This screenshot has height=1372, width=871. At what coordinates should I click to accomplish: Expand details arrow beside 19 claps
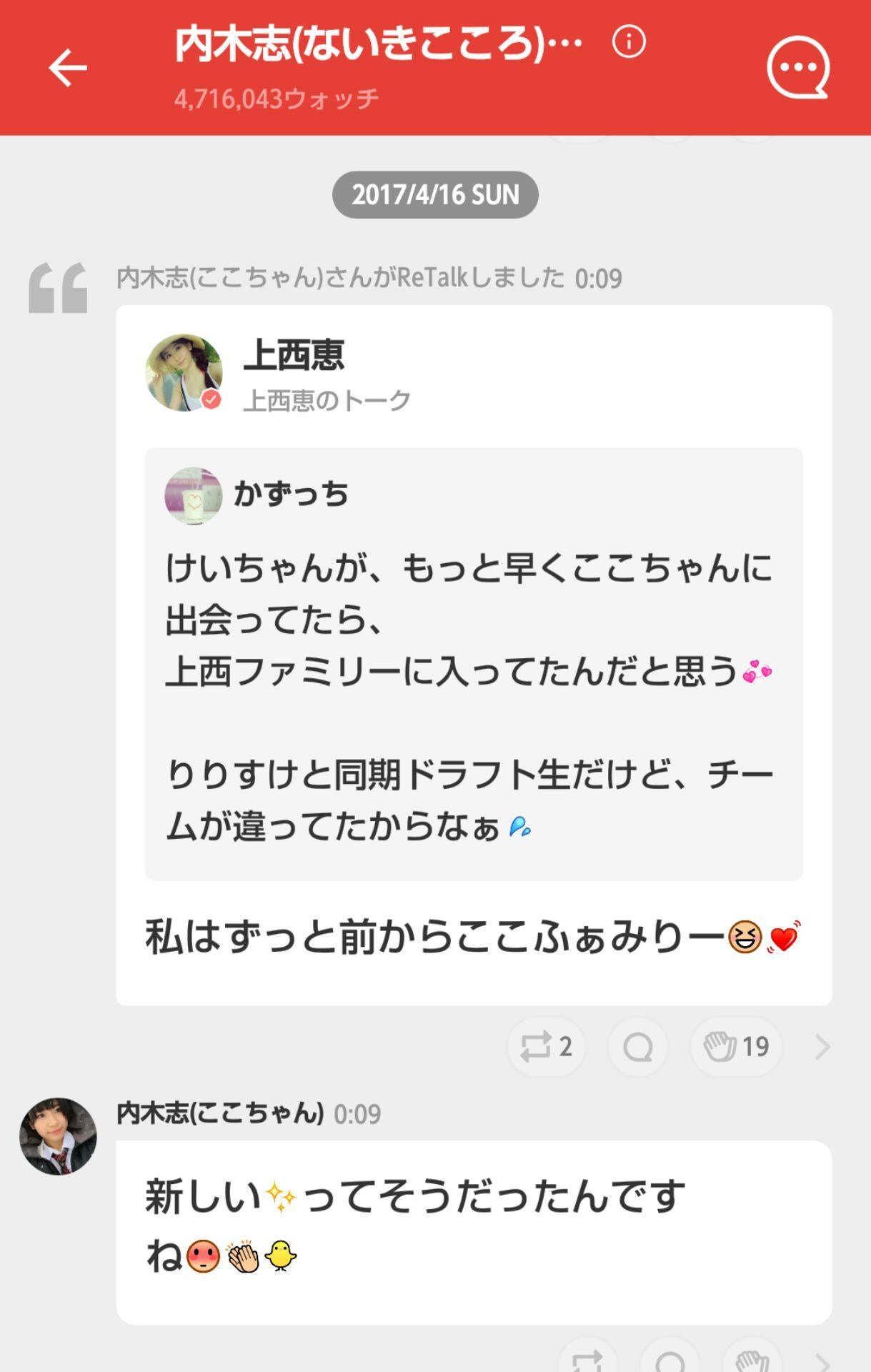822,1047
